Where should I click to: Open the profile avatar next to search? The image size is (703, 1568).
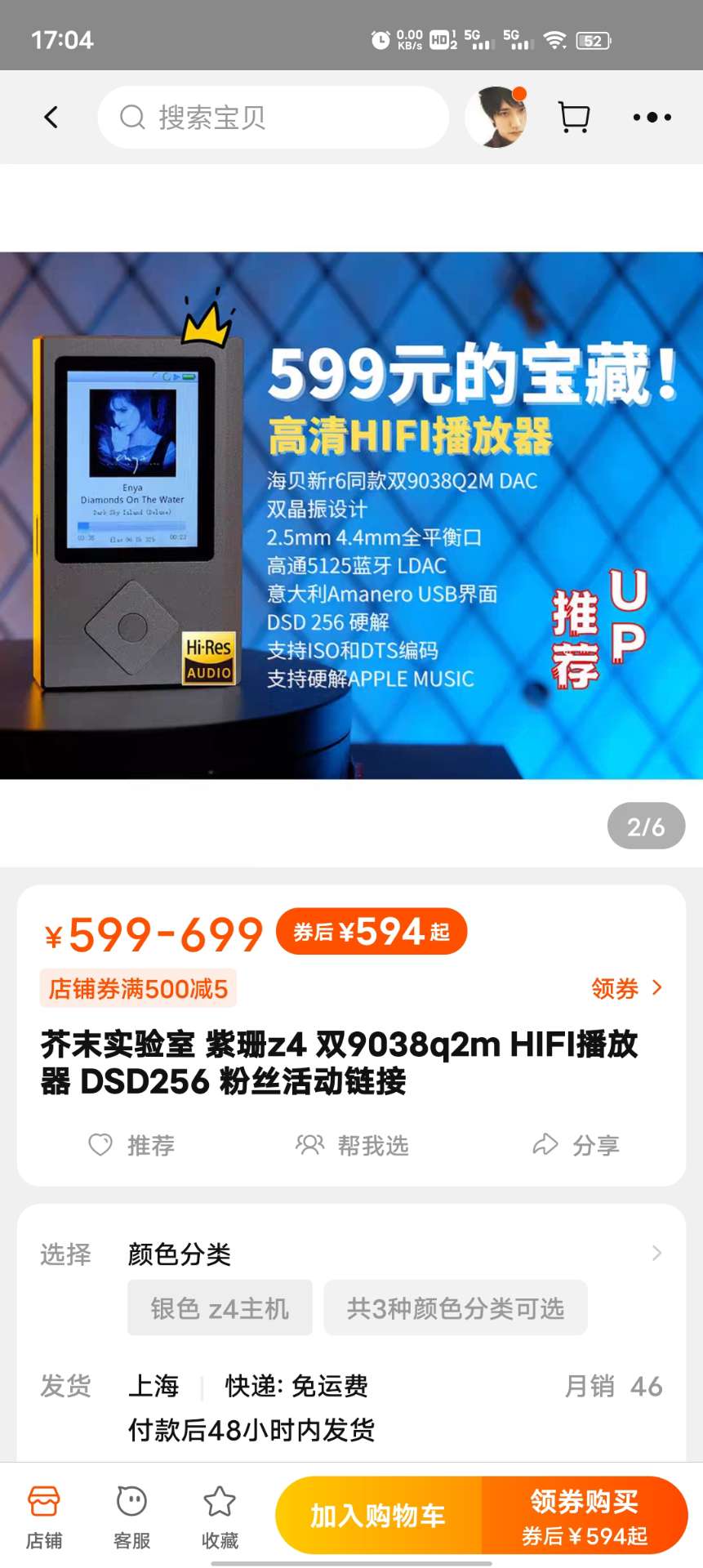[496, 118]
